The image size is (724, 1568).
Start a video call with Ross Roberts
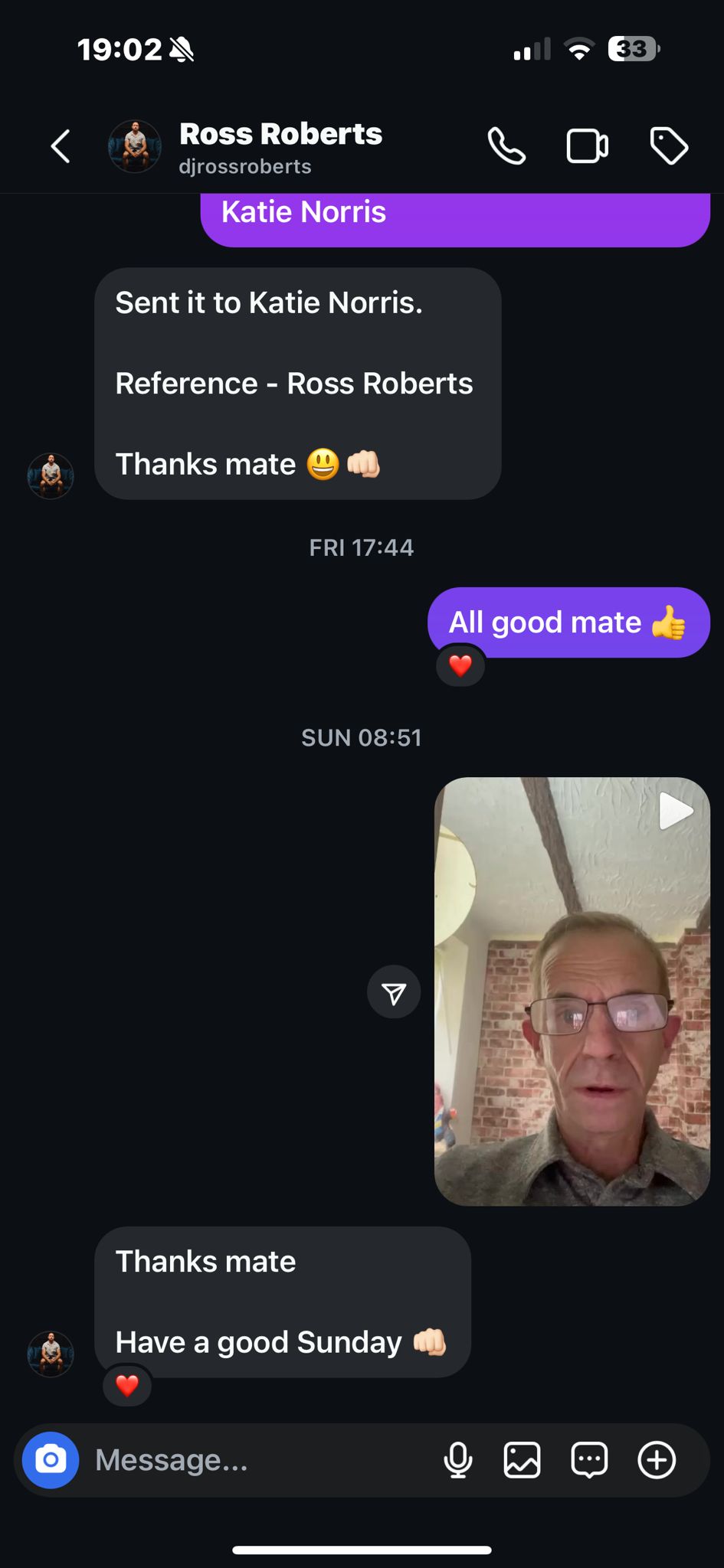click(588, 146)
